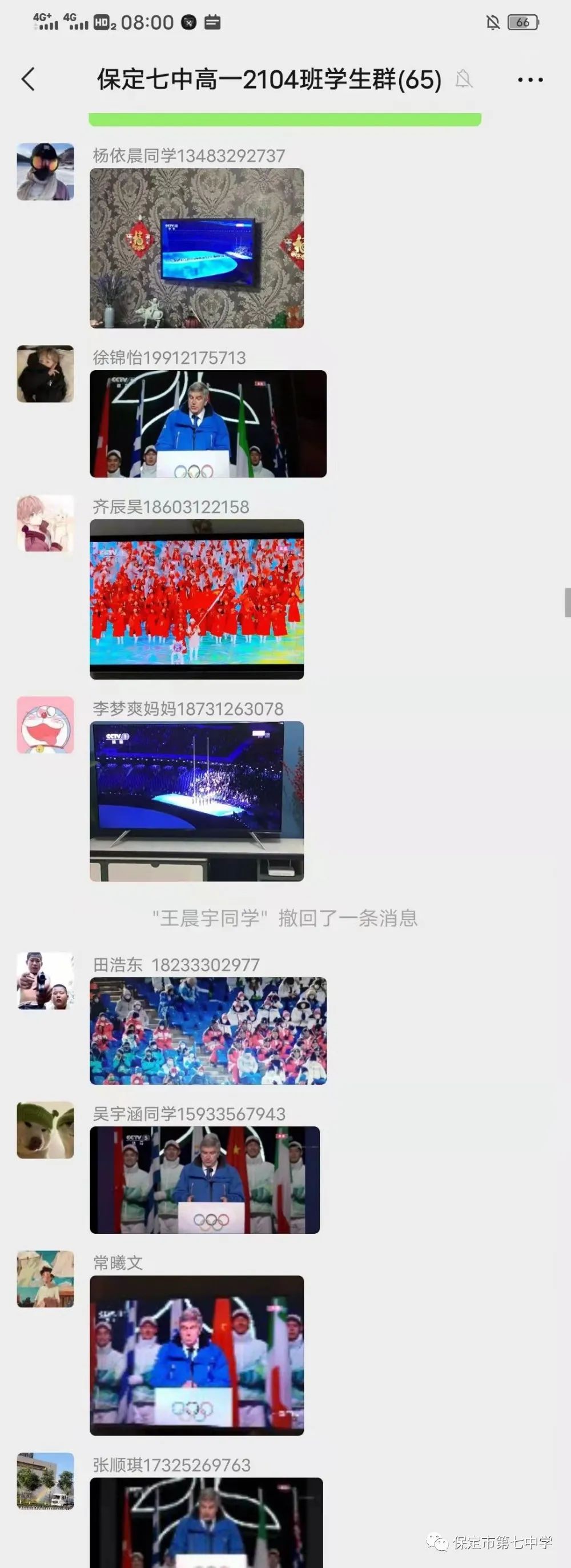Tap 齐辰昊's anime avatar
The width and height of the screenshot is (571, 1568).
[45, 523]
